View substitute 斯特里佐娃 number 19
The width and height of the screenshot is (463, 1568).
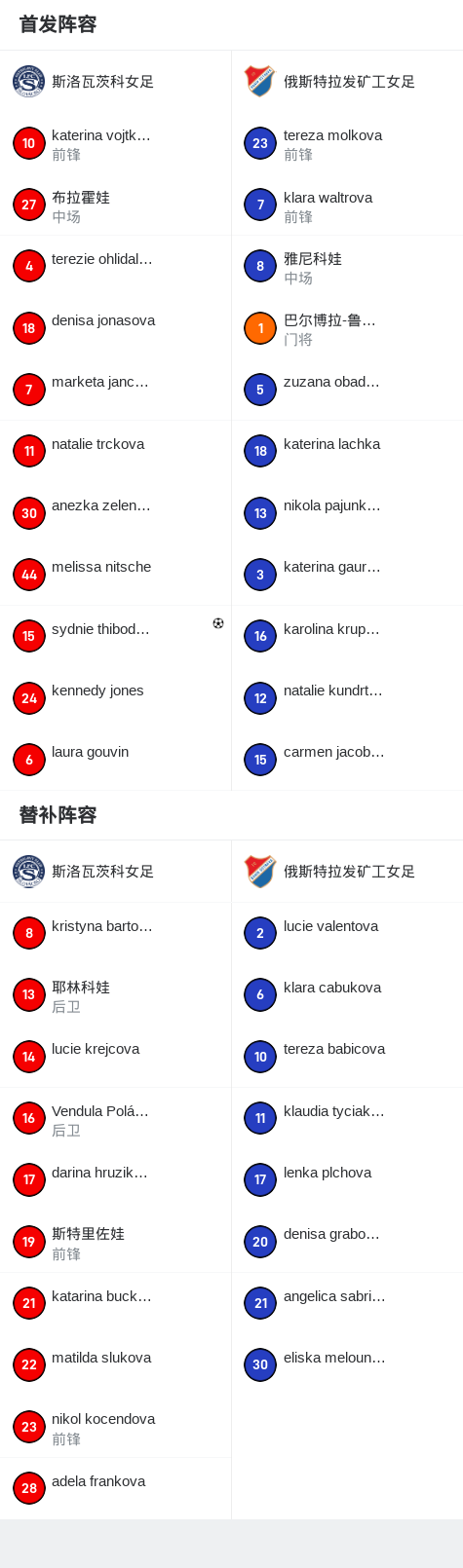[x=115, y=1242]
